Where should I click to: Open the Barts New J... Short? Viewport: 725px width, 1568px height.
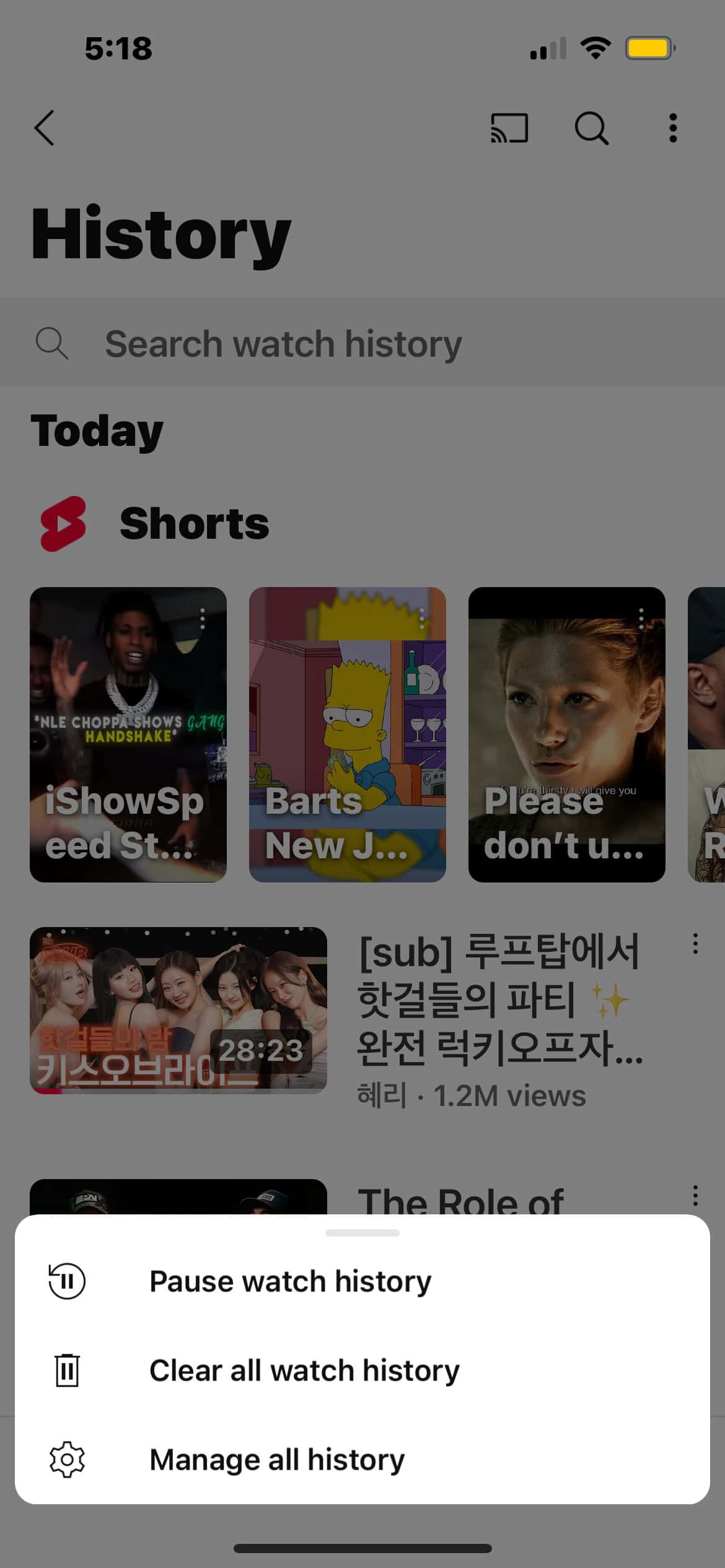tap(347, 734)
